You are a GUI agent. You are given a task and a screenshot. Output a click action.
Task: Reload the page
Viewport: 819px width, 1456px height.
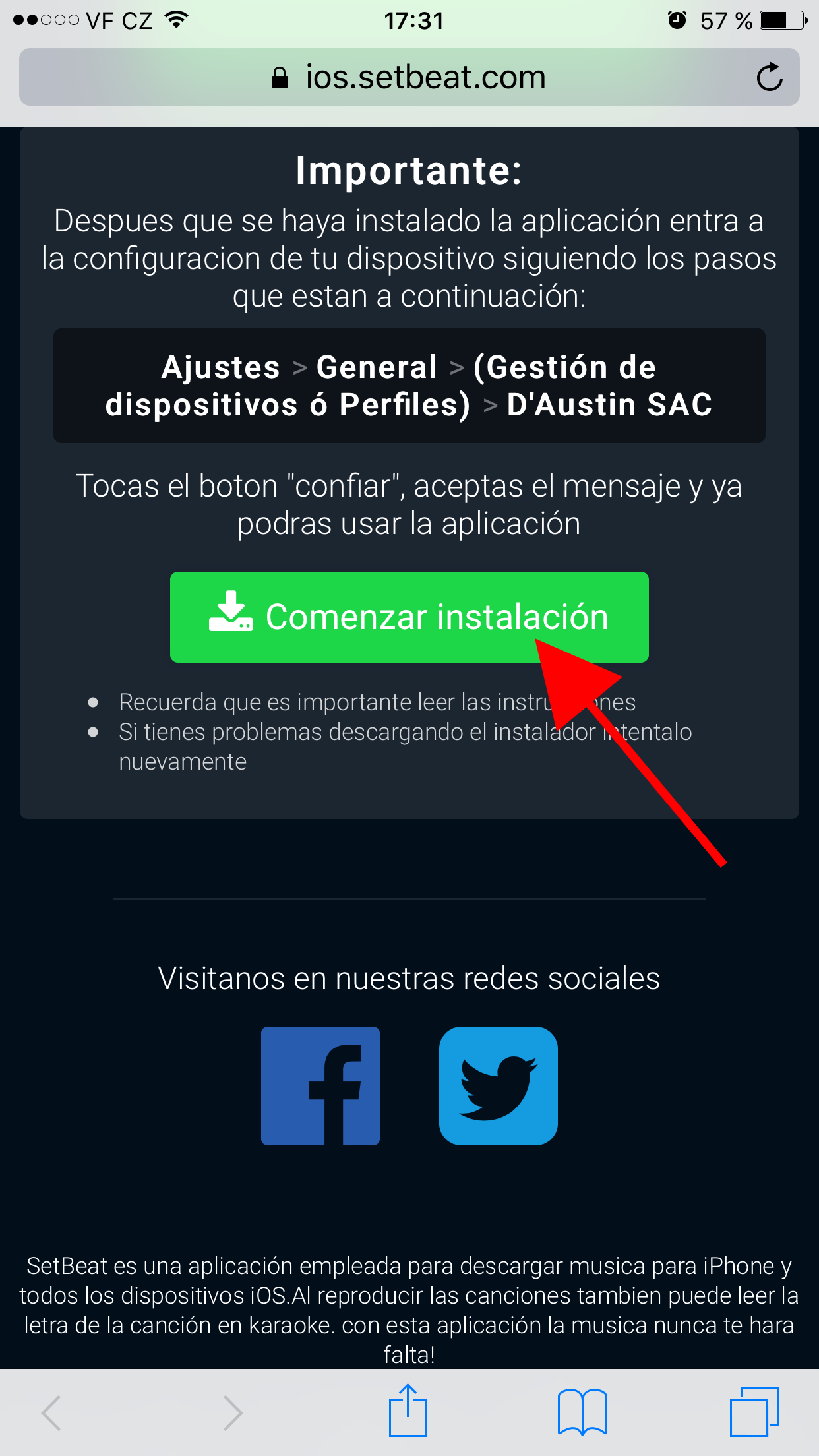(769, 78)
